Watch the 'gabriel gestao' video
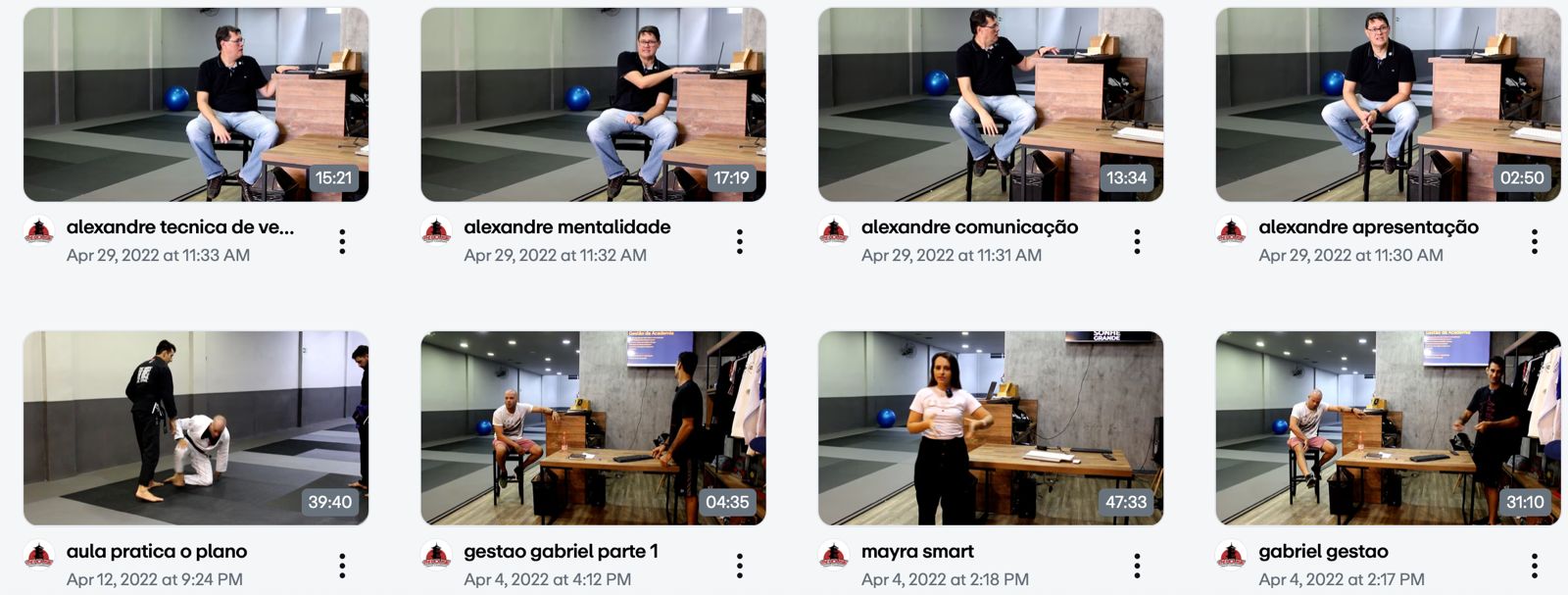Screen dimensions: 1568x595 pyautogui.click(x=1388, y=428)
